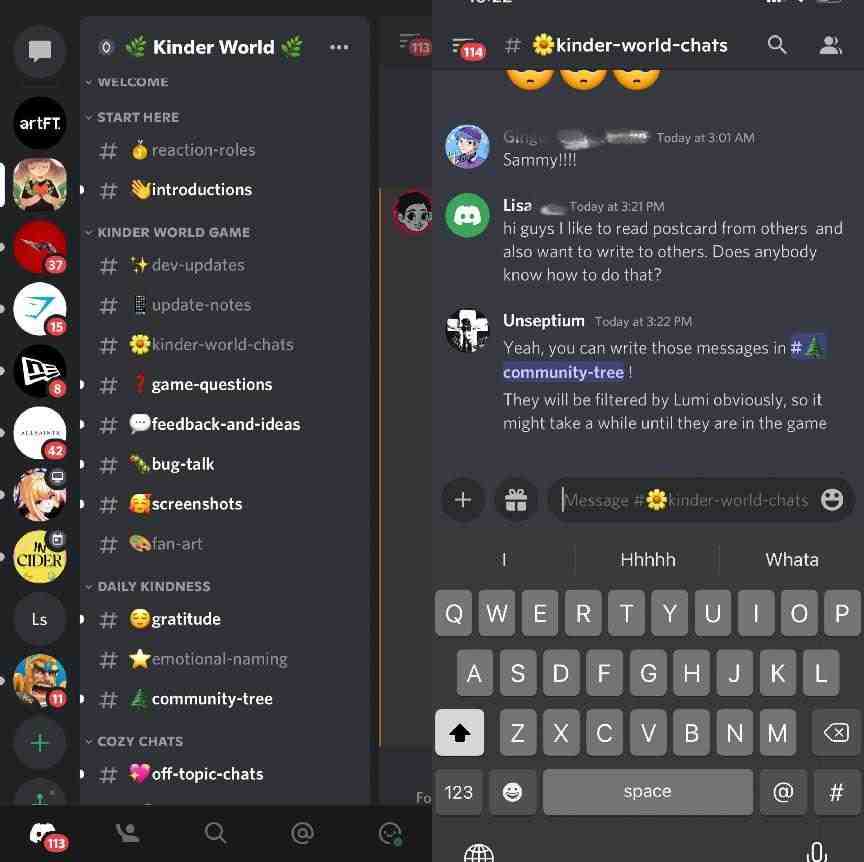Go to dev-updates channel
Image resolution: width=864 pixels, height=862 pixels.
pos(197,265)
